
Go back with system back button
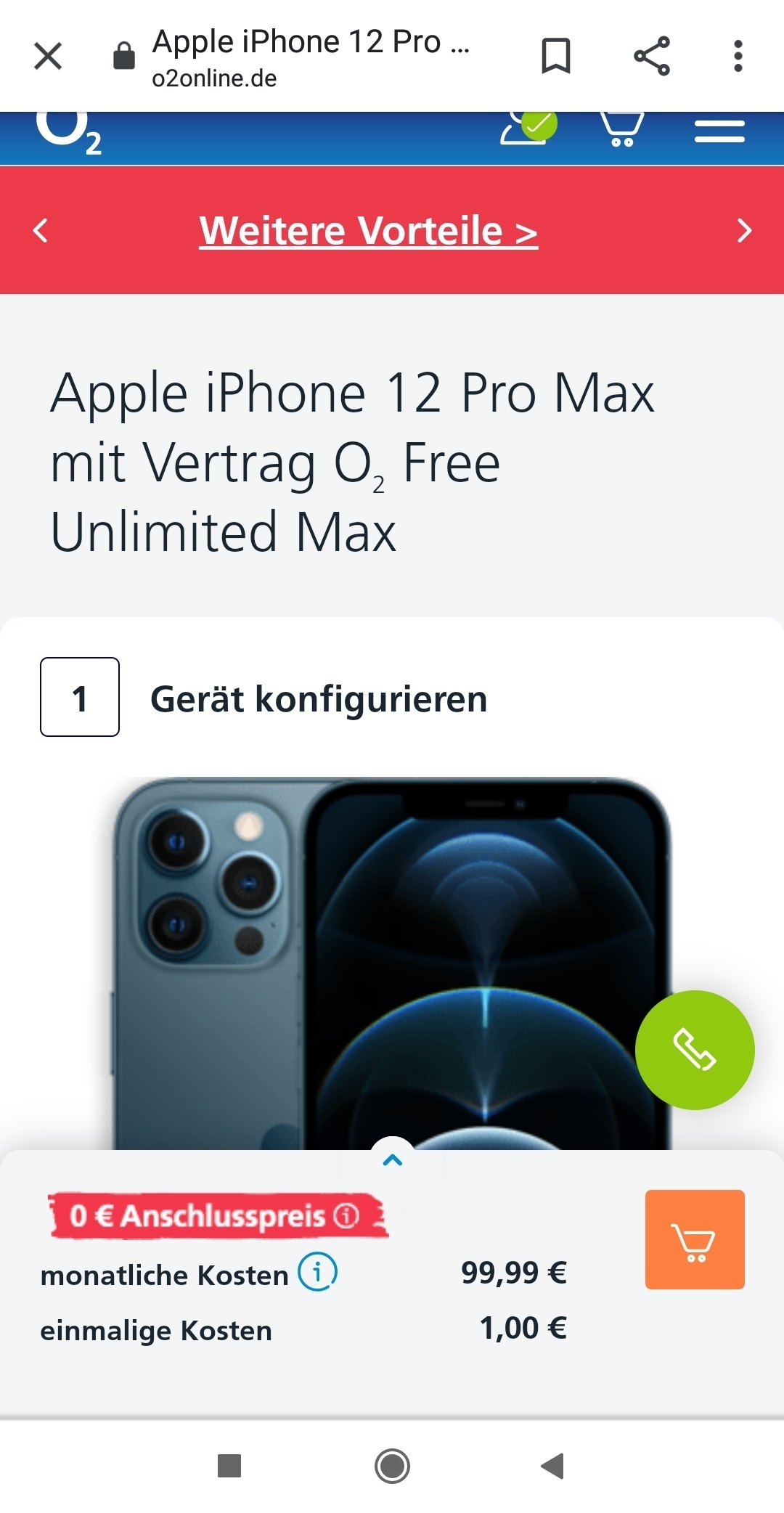pos(553,1466)
